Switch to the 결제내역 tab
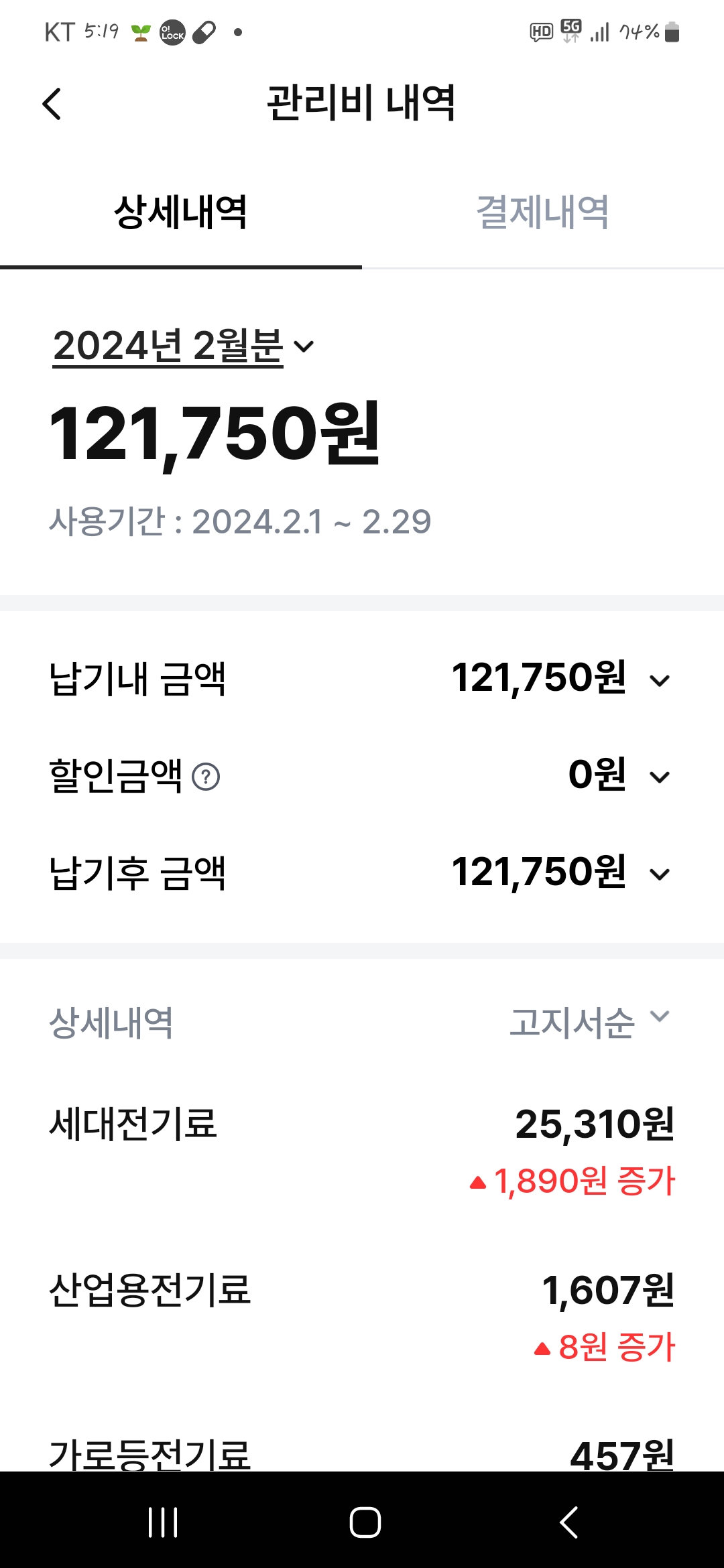 pyautogui.click(x=543, y=213)
